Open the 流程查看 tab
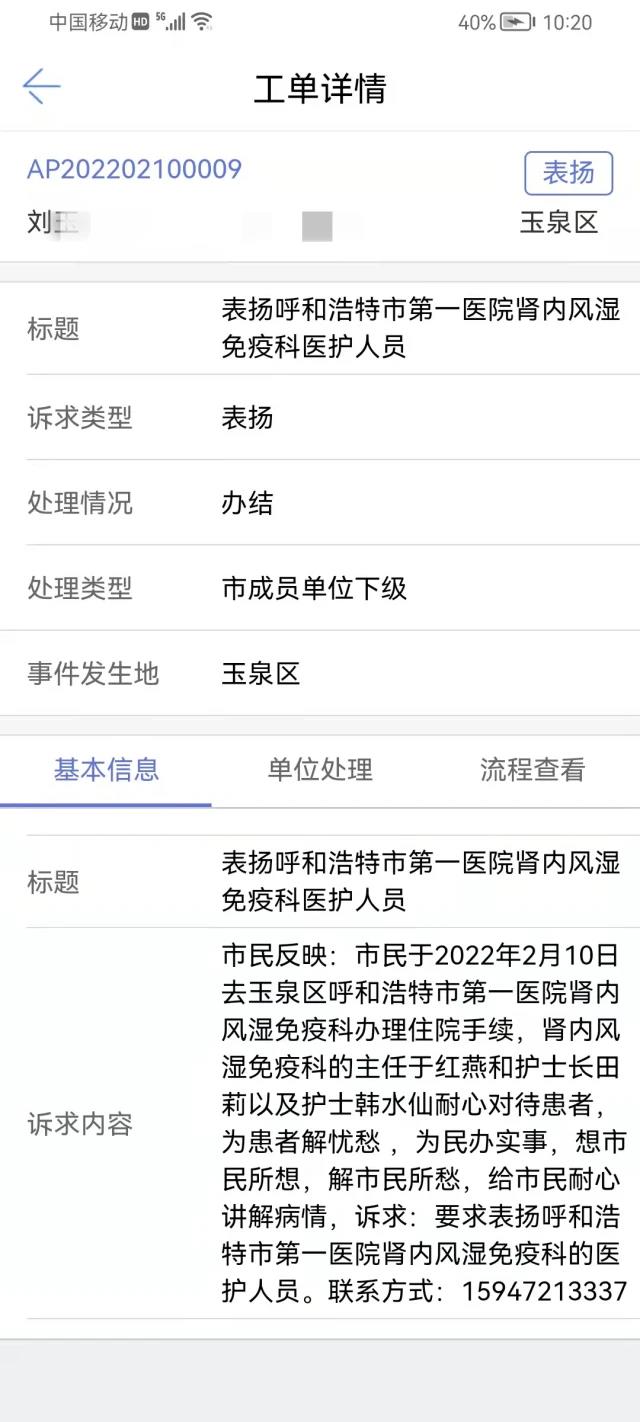Viewport: 640px width, 1422px height. click(x=532, y=769)
